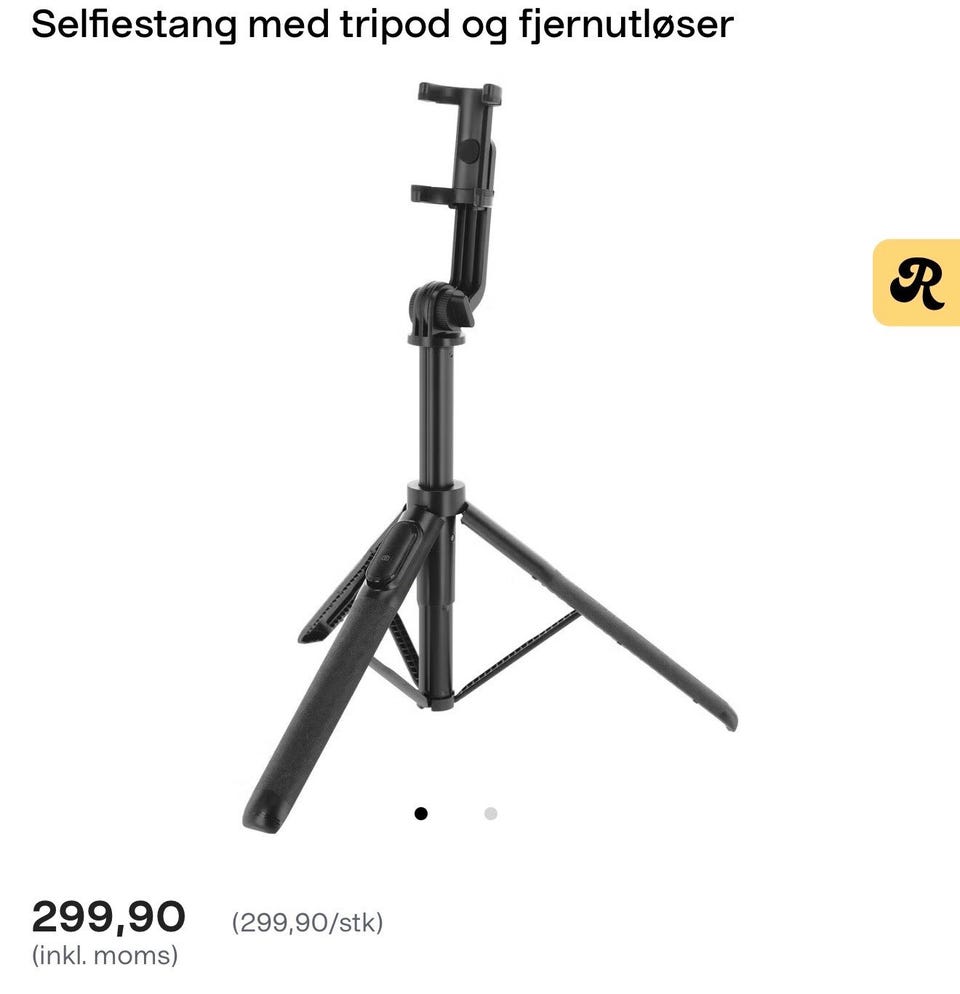This screenshot has height=994, width=960.
Task: Click the foam handle grip in the image
Action: point(320,700)
